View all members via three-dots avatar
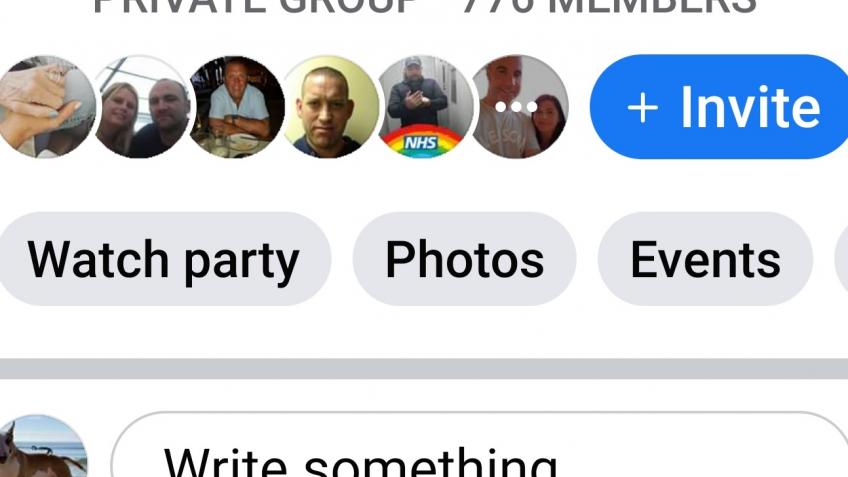 518,107
